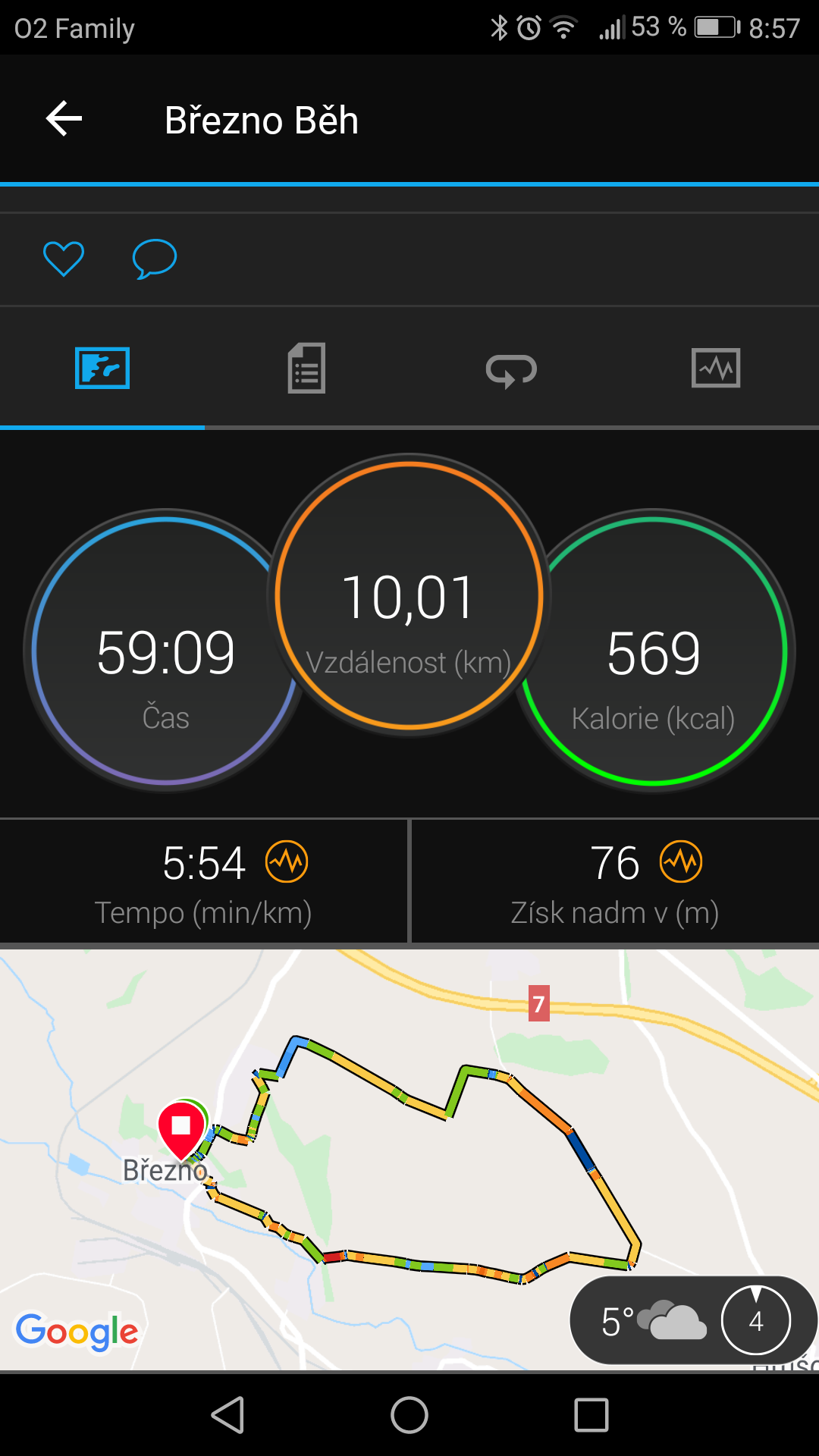
Task: Open the elevation chart icon beside 76
Action: [681, 861]
